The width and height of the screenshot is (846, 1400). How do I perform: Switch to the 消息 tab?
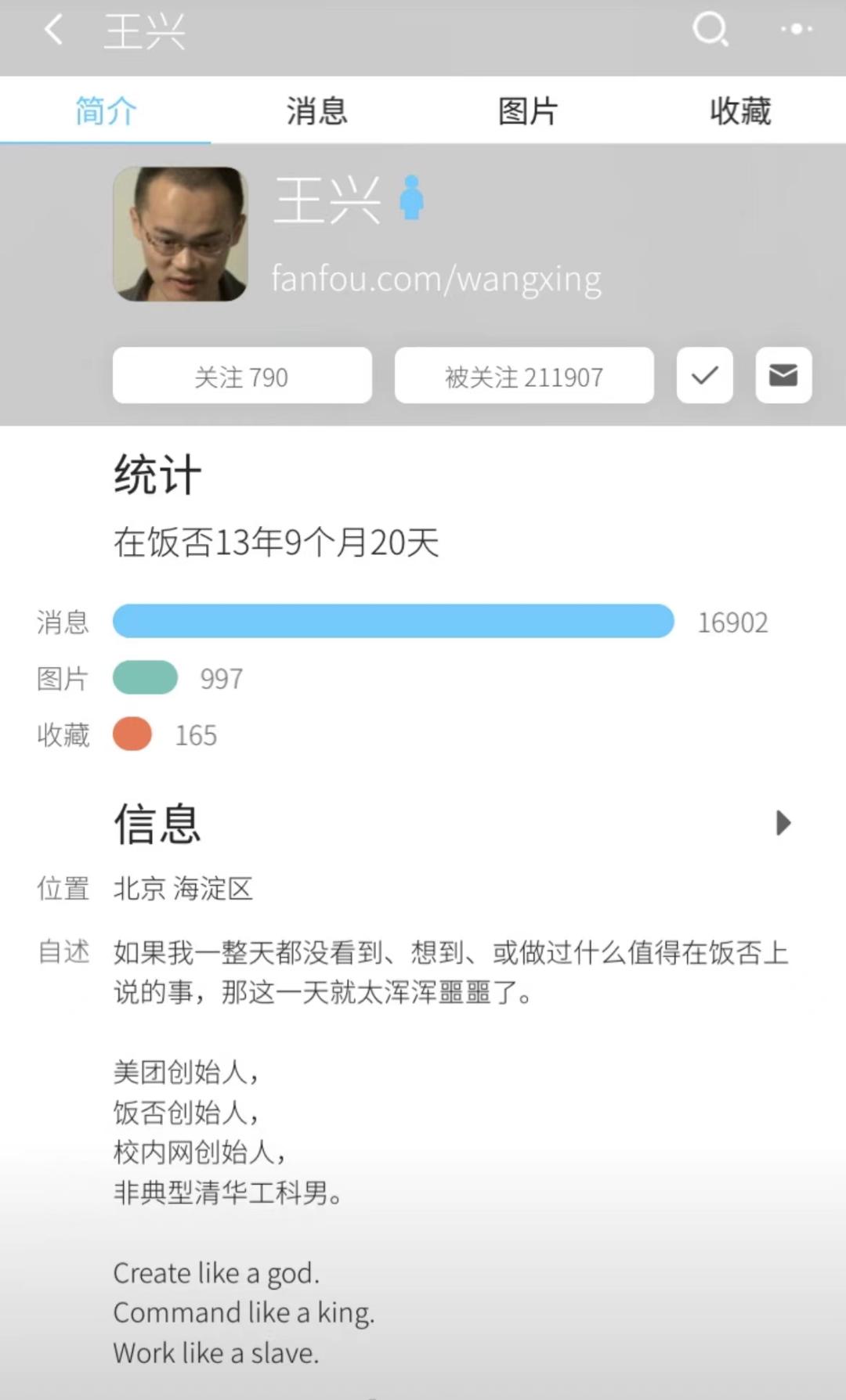pyautogui.click(x=317, y=110)
